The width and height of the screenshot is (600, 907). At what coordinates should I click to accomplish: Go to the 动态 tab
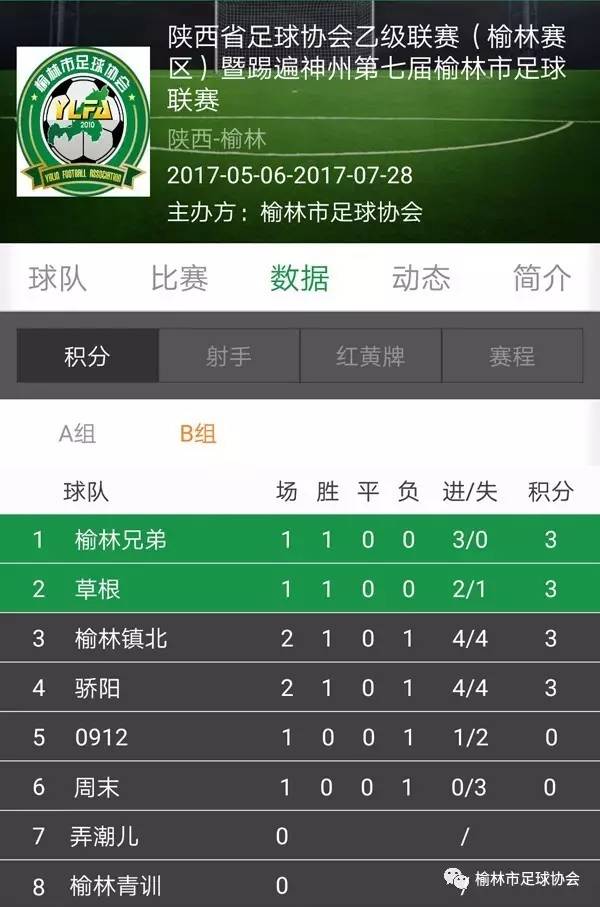click(420, 278)
